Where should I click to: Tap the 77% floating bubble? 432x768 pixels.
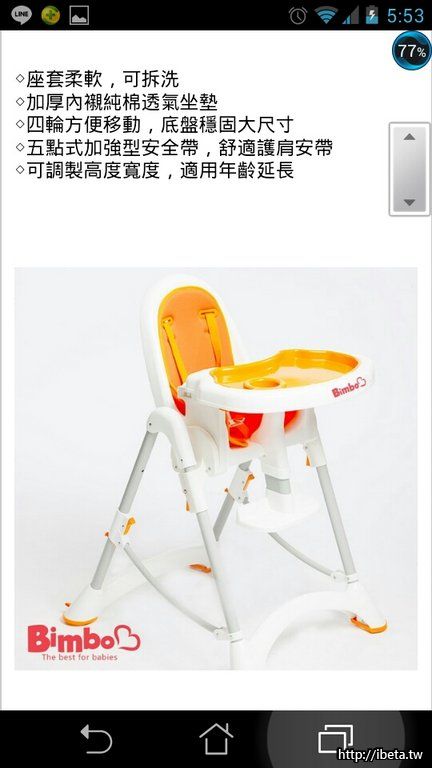411,50
